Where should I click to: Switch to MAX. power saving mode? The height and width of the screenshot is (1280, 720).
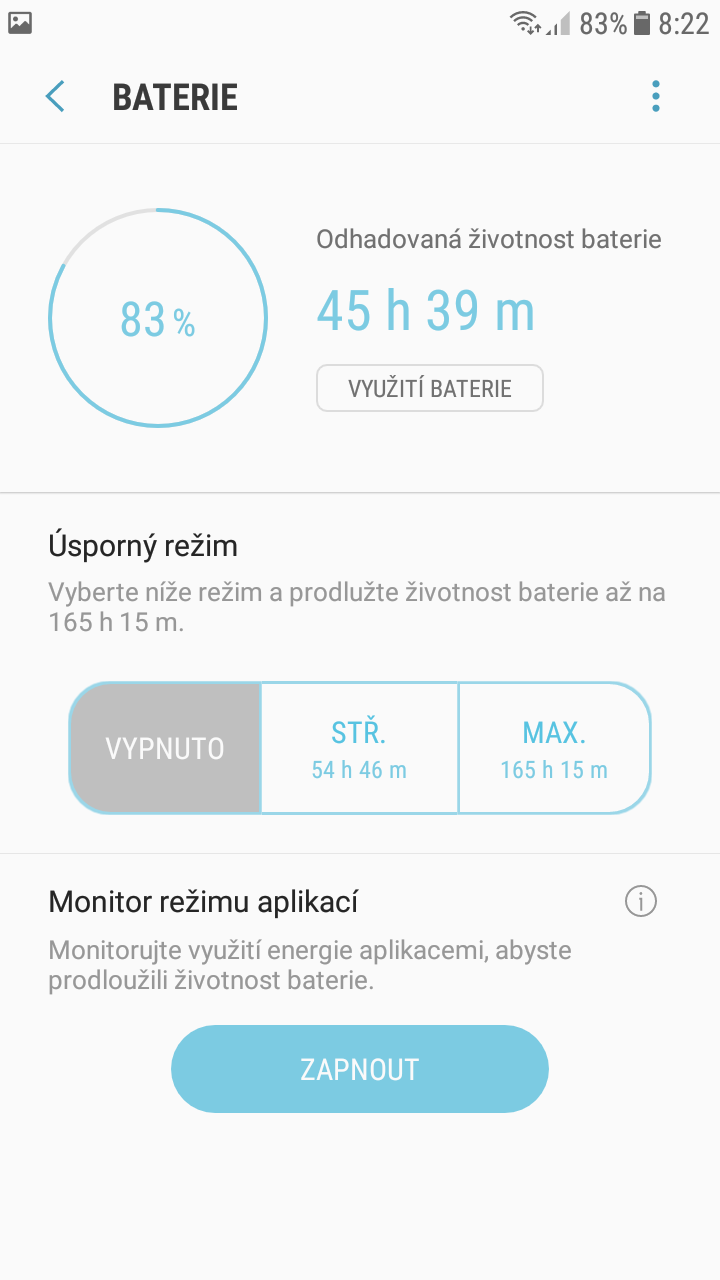[x=554, y=748]
